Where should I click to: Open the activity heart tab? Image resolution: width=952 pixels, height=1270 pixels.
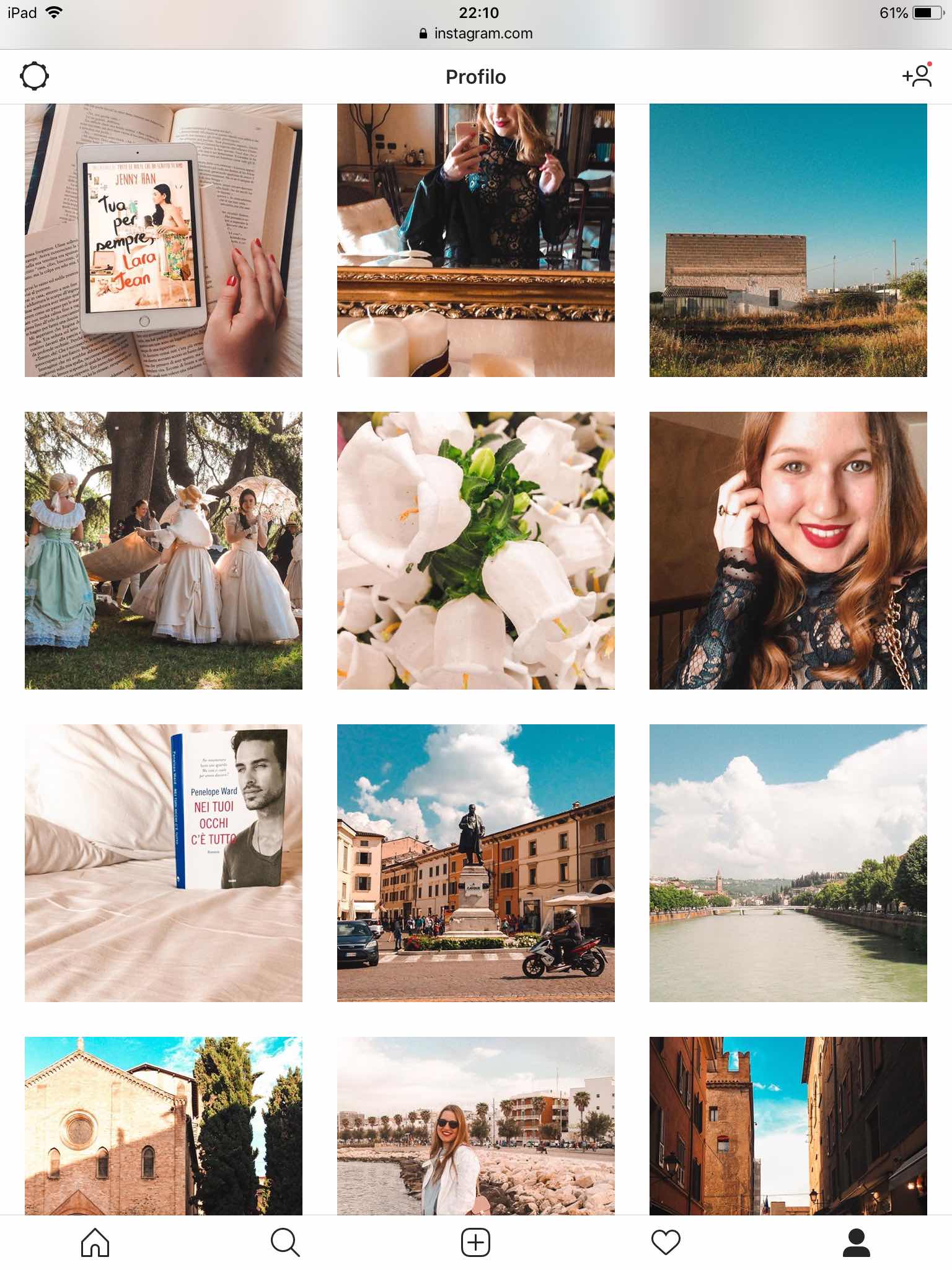[666, 1242]
